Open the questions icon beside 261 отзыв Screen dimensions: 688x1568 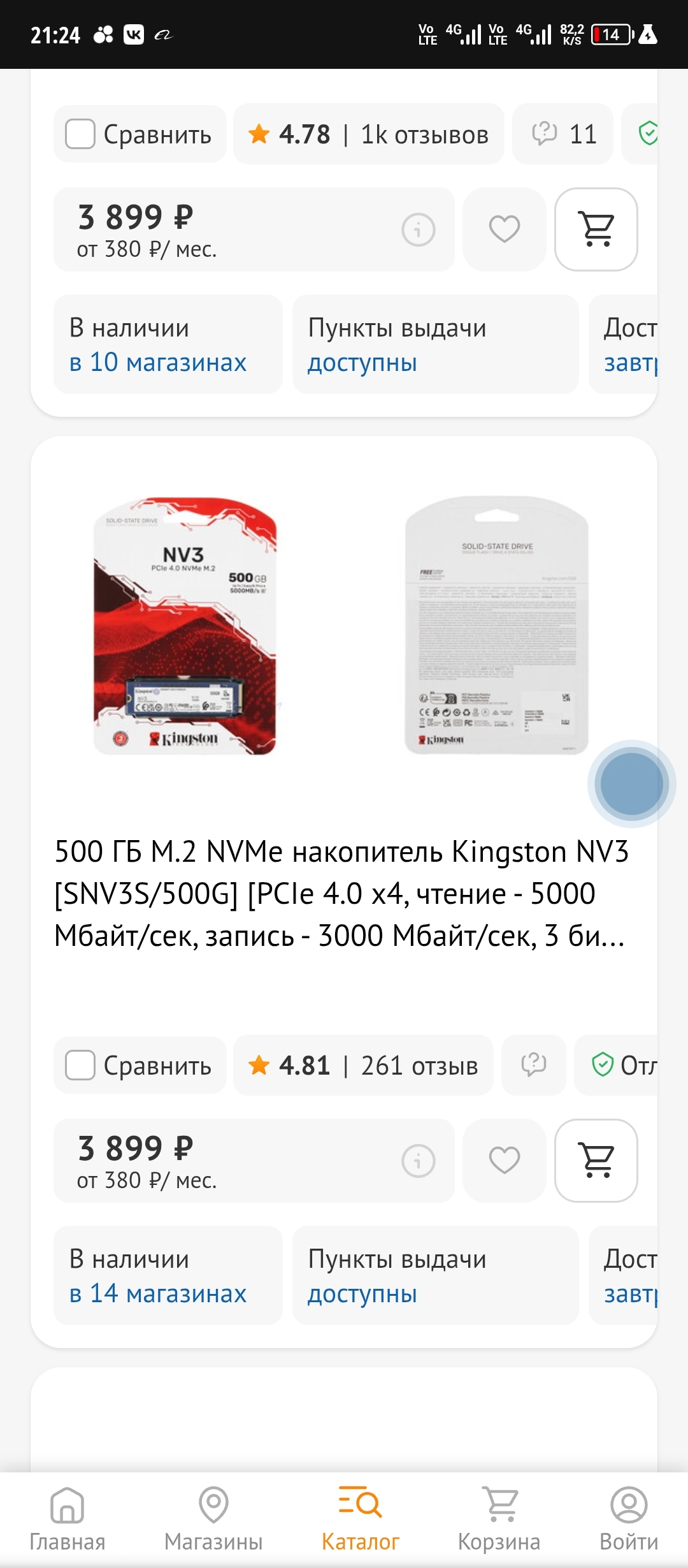click(534, 1065)
